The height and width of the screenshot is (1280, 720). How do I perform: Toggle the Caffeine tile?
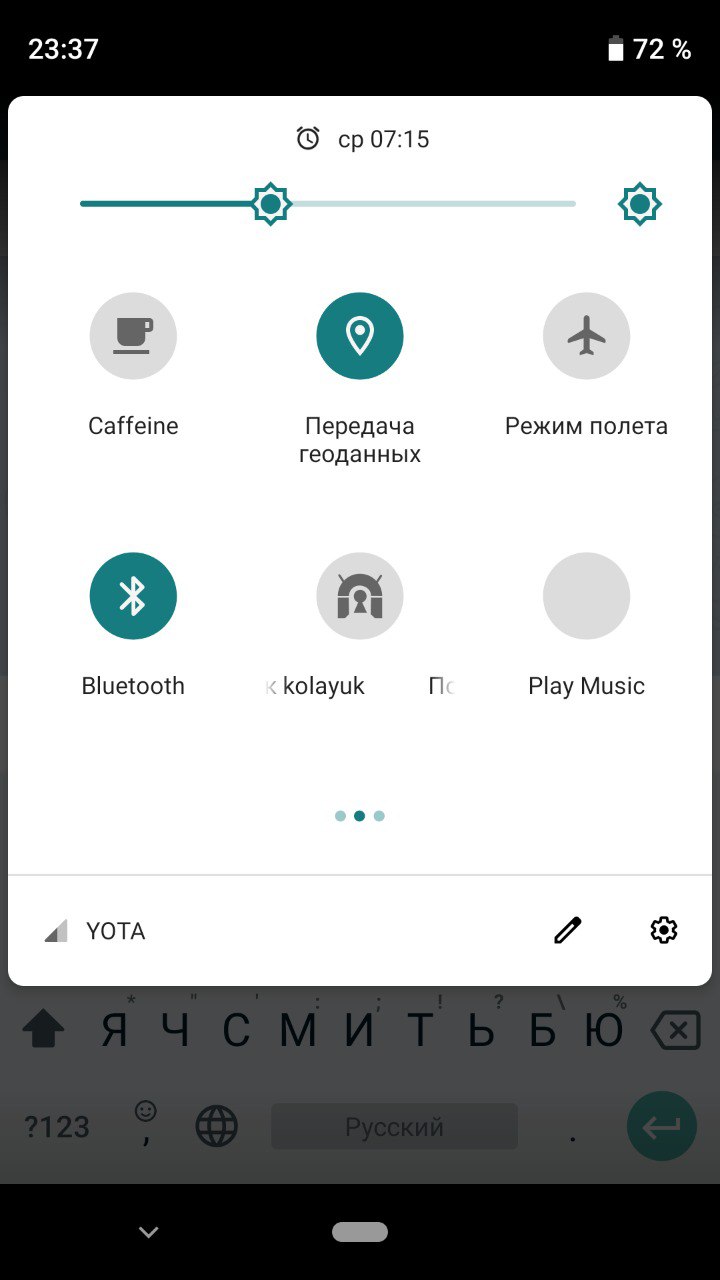pos(133,336)
